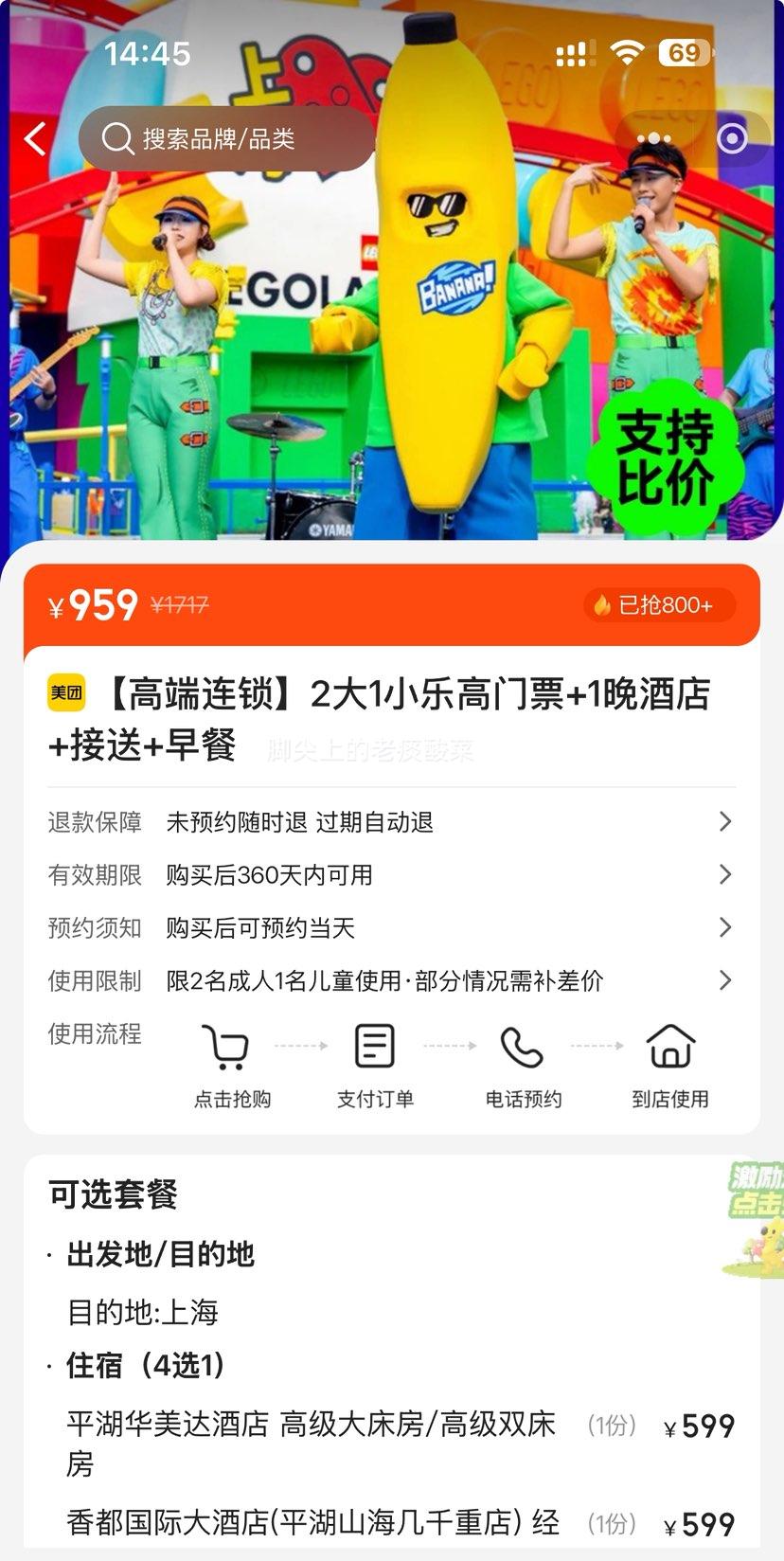
Task: Tap the 已抢800+ sales badge
Action: 658,604
